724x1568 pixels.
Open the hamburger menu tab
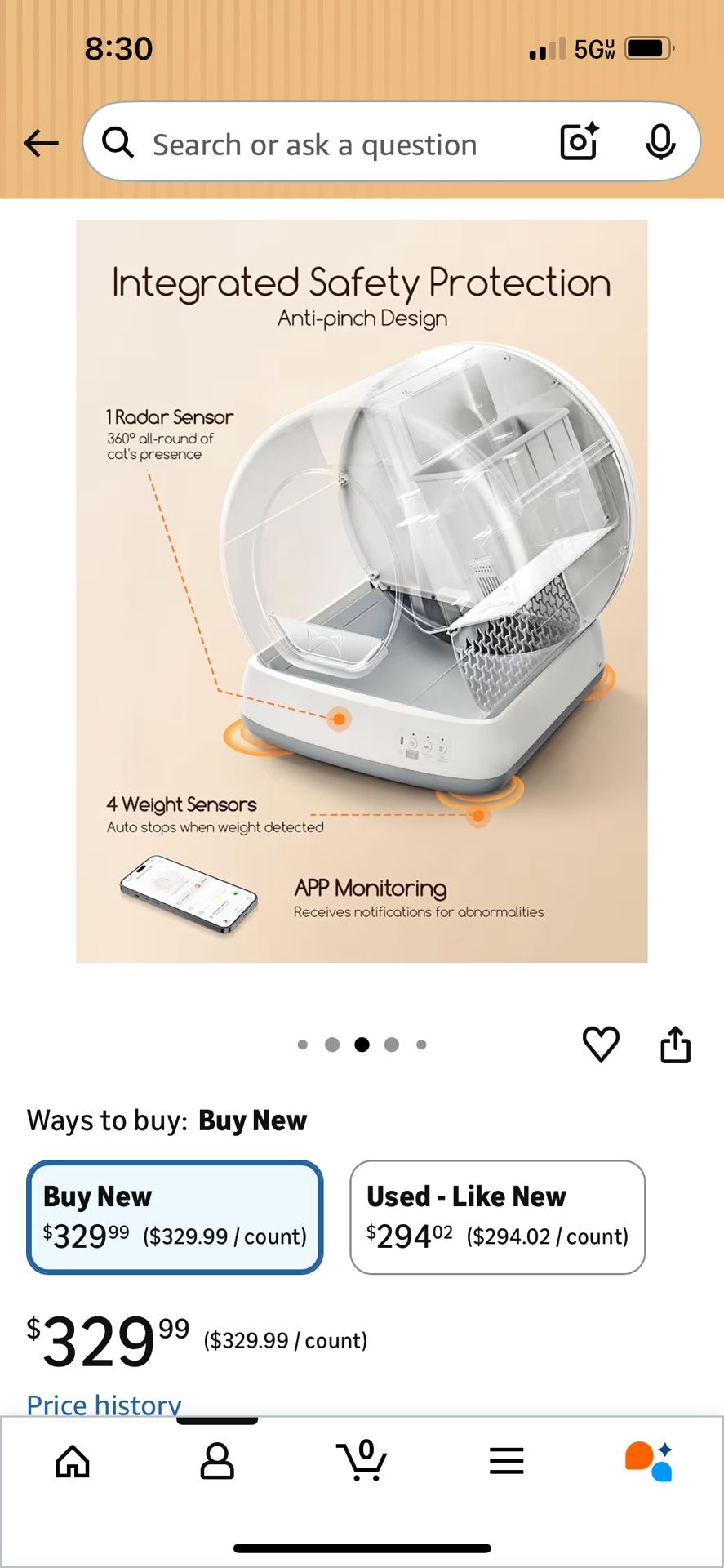click(506, 1461)
